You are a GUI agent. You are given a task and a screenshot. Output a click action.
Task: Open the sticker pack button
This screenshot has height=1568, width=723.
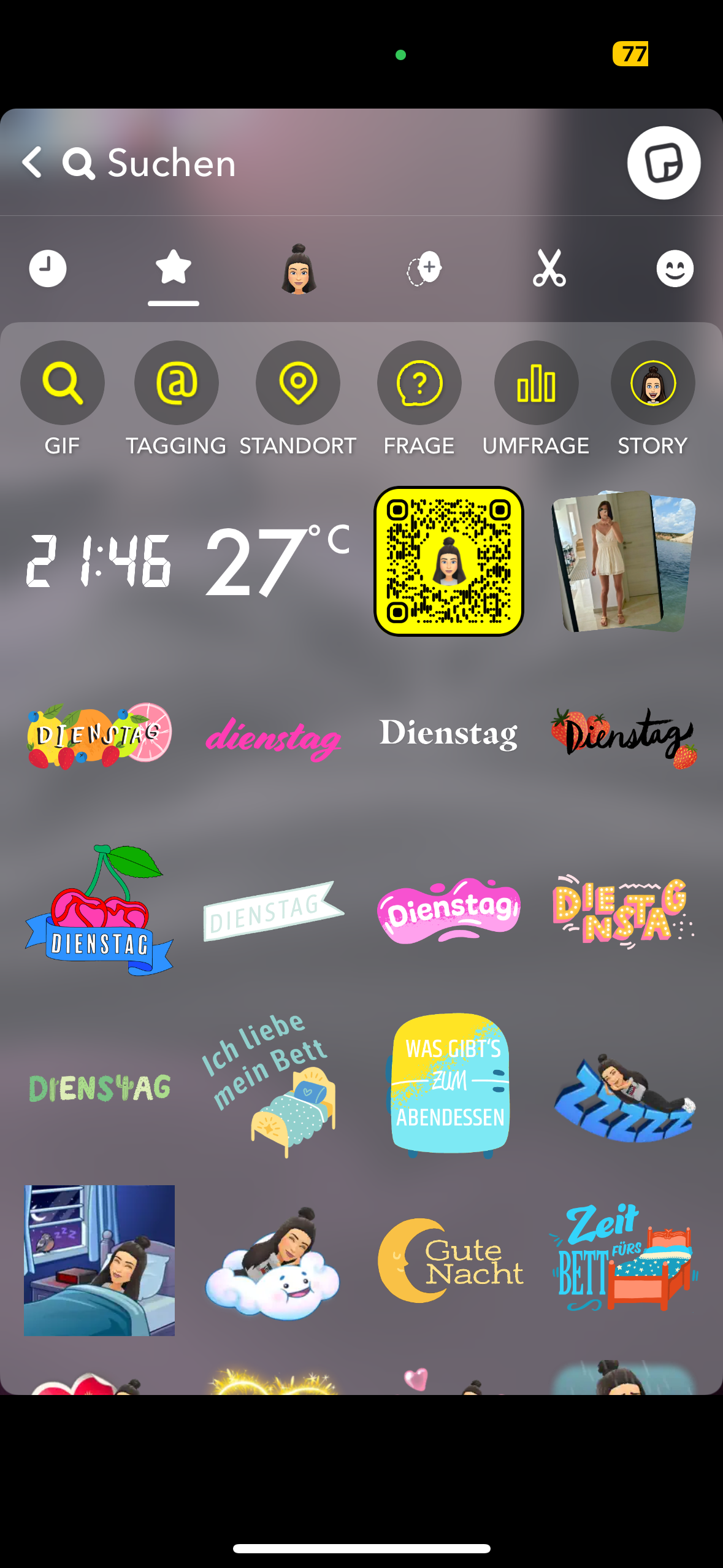coord(664,163)
